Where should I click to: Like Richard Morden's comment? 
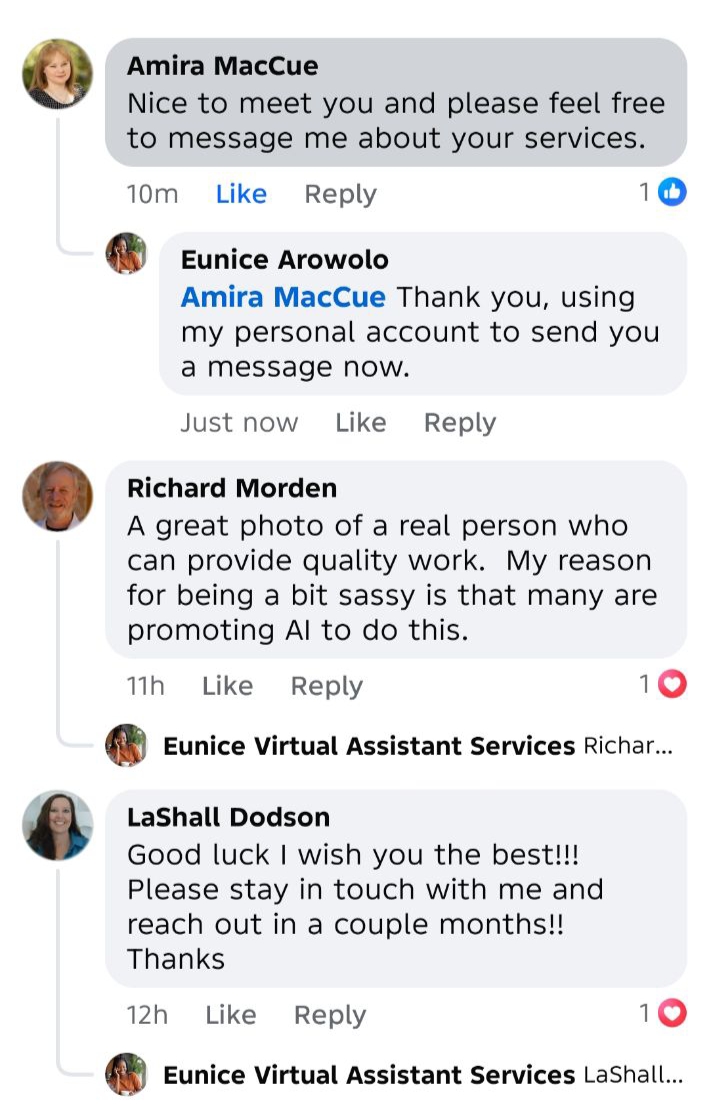(227, 686)
